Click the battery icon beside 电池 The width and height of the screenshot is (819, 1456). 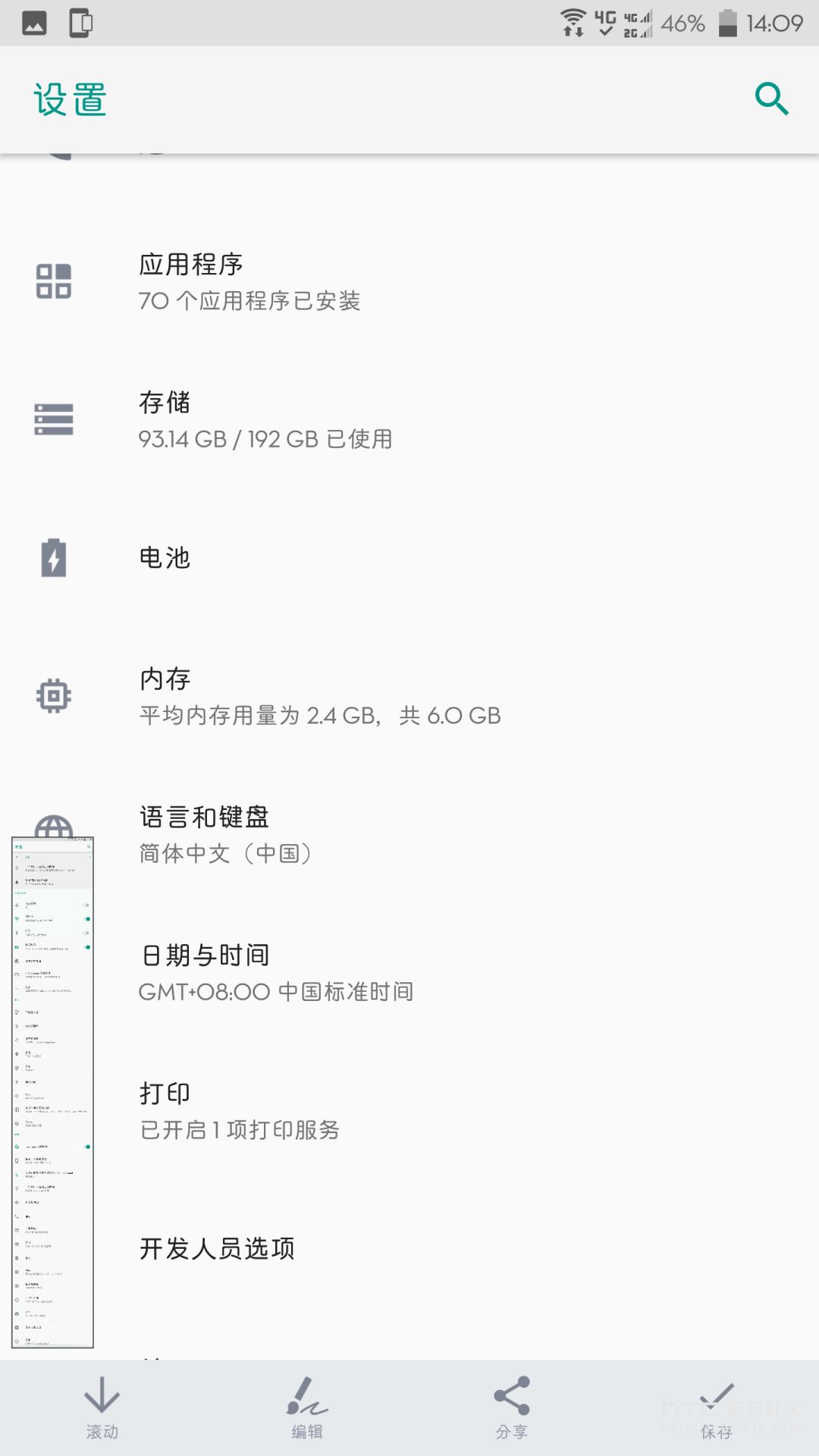click(54, 559)
